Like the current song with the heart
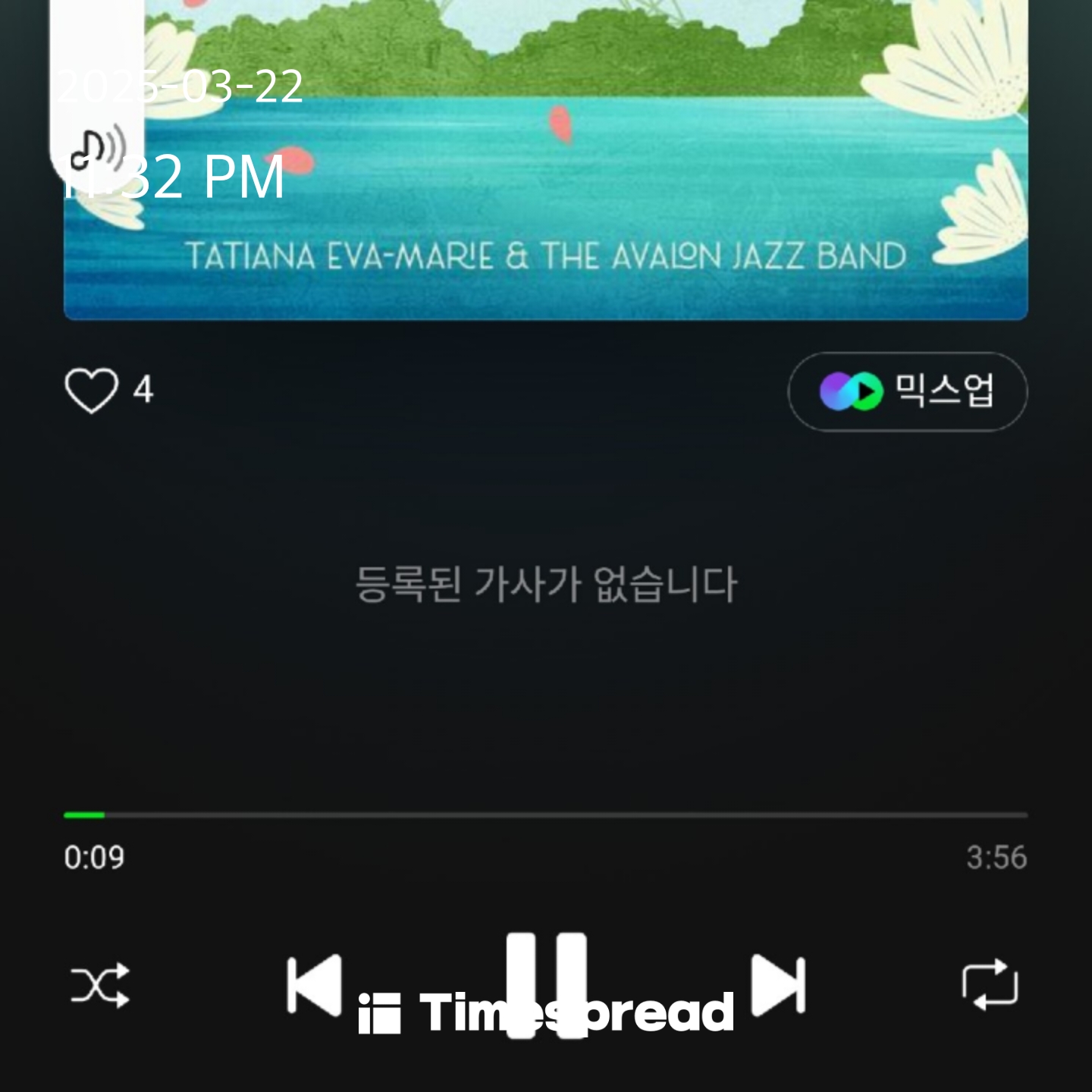The image size is (1092, 1092). [x=92, y=391]
